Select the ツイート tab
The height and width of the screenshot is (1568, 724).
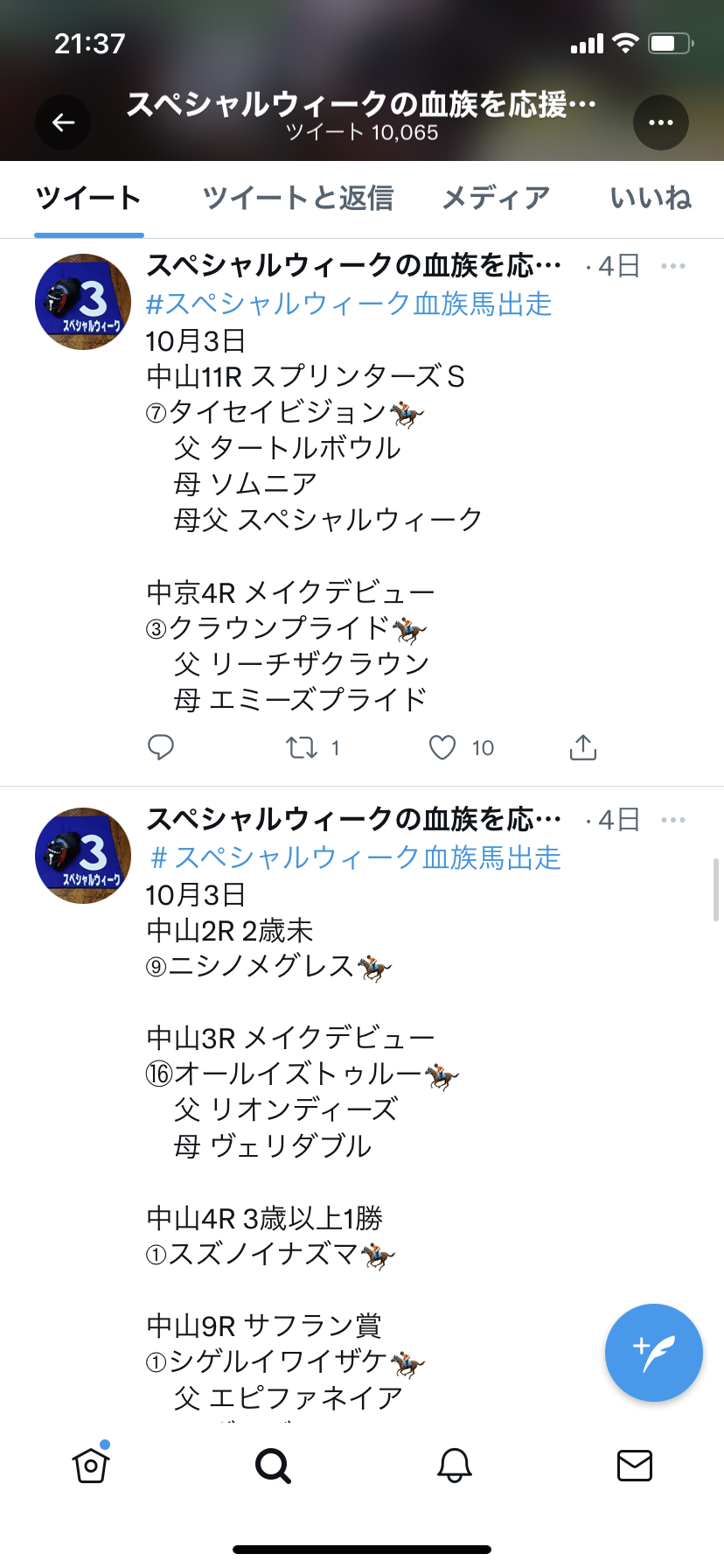[88, 199]
